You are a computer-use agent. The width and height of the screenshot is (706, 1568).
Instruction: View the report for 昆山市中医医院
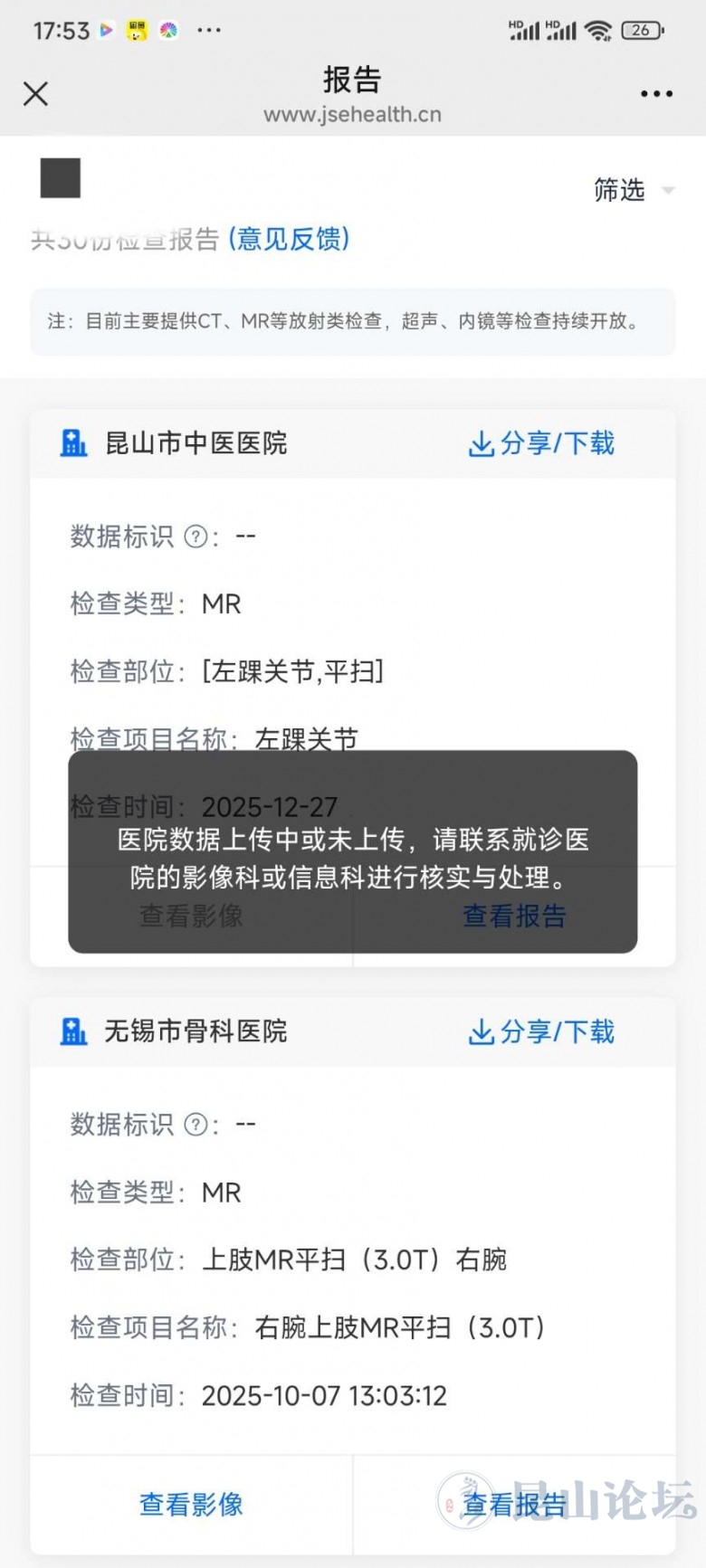(514, 916)
